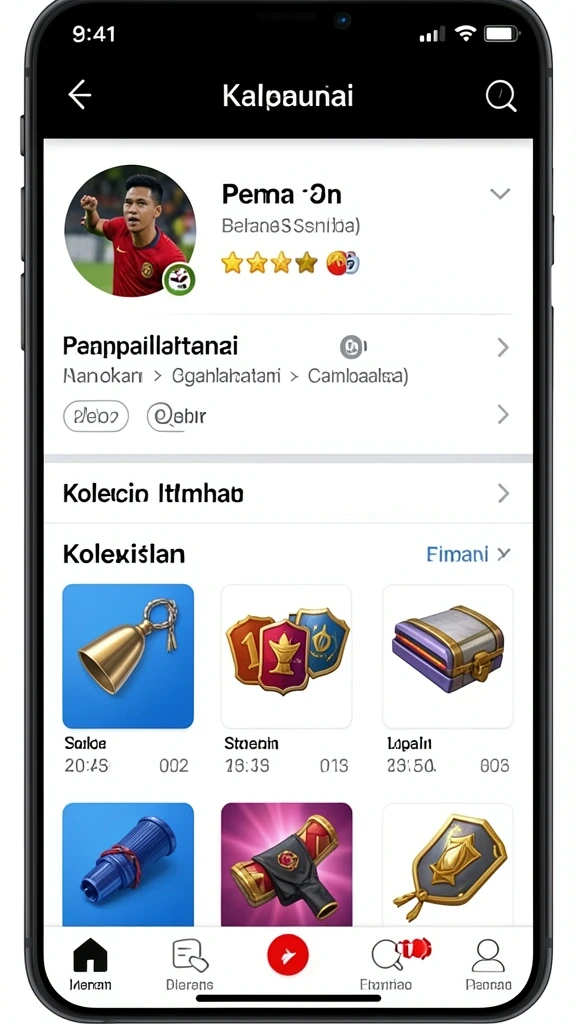Expand the Pema profile card chevron

pyautogui.click(x=500, y=193)
